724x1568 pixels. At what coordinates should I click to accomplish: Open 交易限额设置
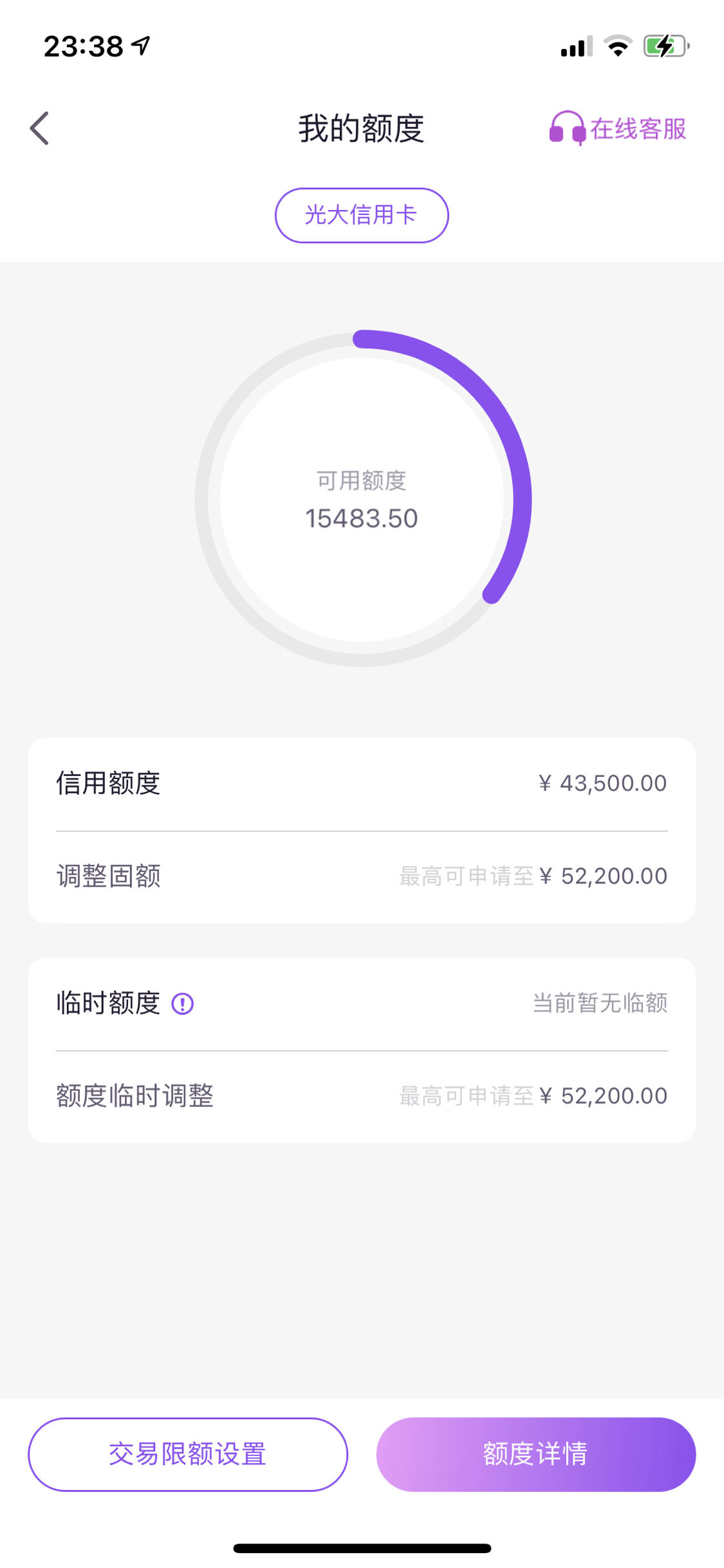[x=188, y=1454]
